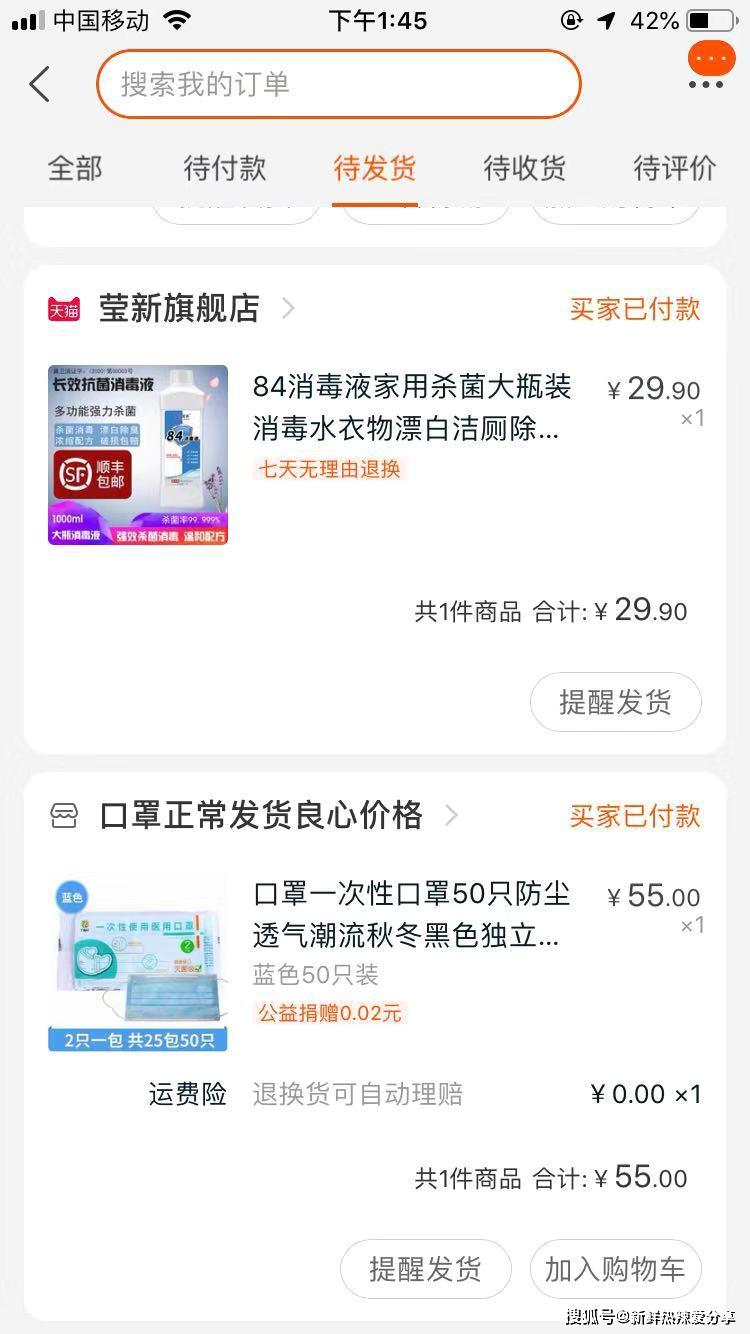Viewport: 750px width, 1334px height.
Task: Open the 口罩正常发货良心价格 shop
Action: (262, 816)
